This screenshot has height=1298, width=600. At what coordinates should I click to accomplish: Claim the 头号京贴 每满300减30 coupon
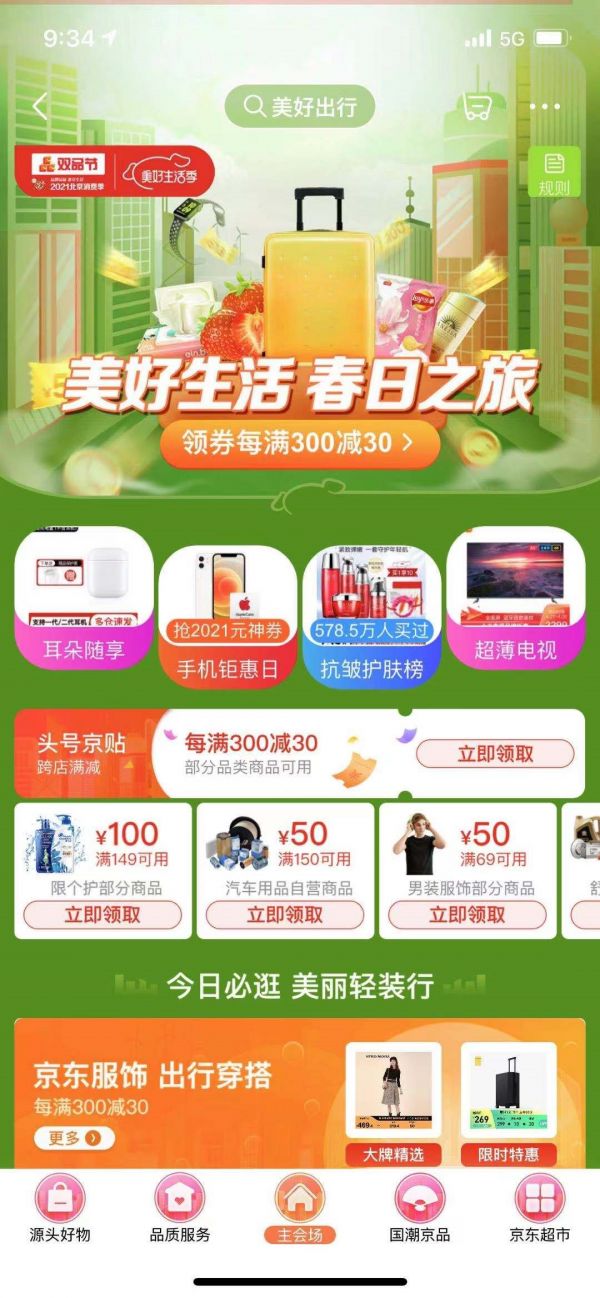[x=495, y=753]
